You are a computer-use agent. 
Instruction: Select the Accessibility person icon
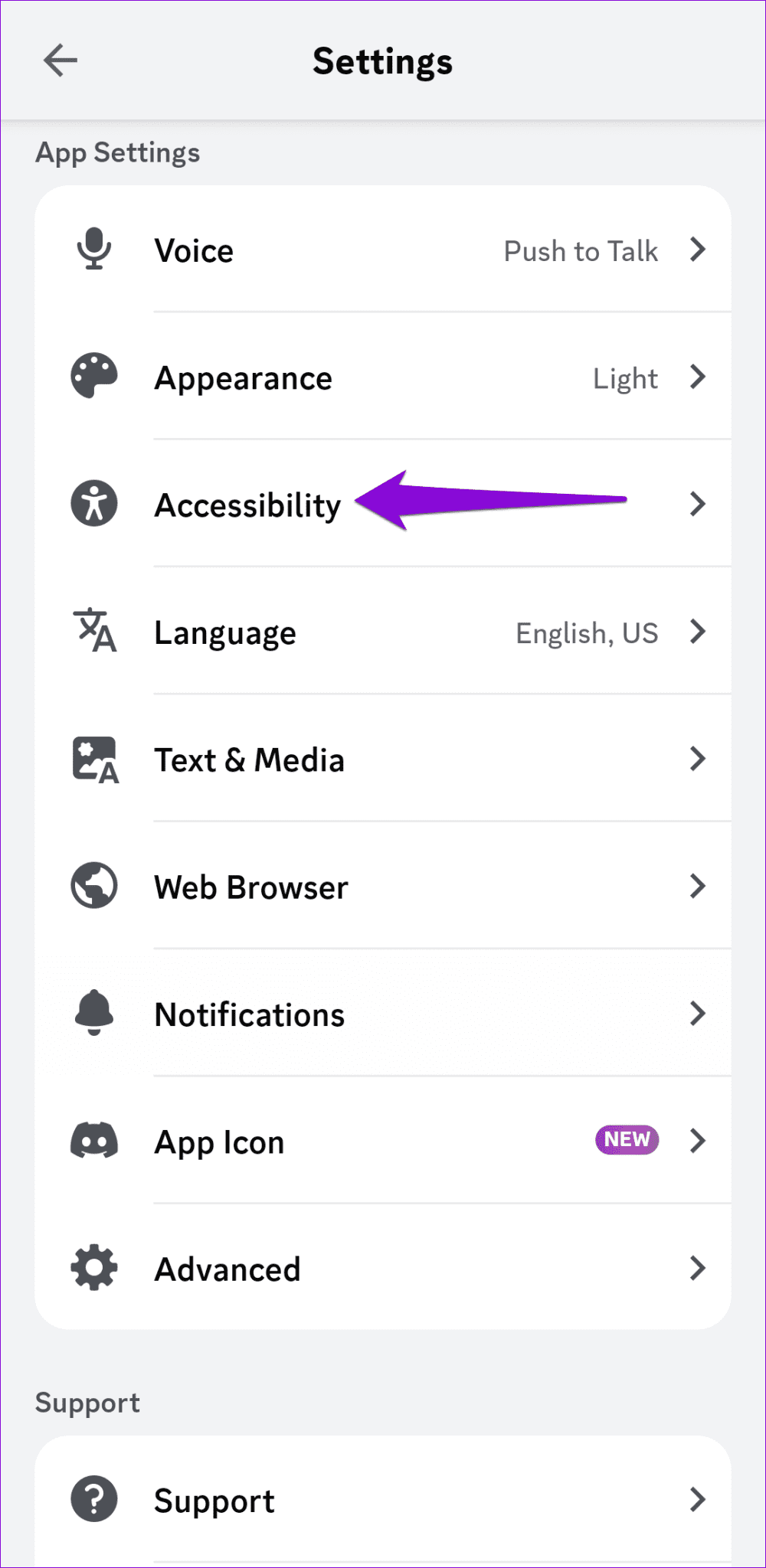click(93, 503)
